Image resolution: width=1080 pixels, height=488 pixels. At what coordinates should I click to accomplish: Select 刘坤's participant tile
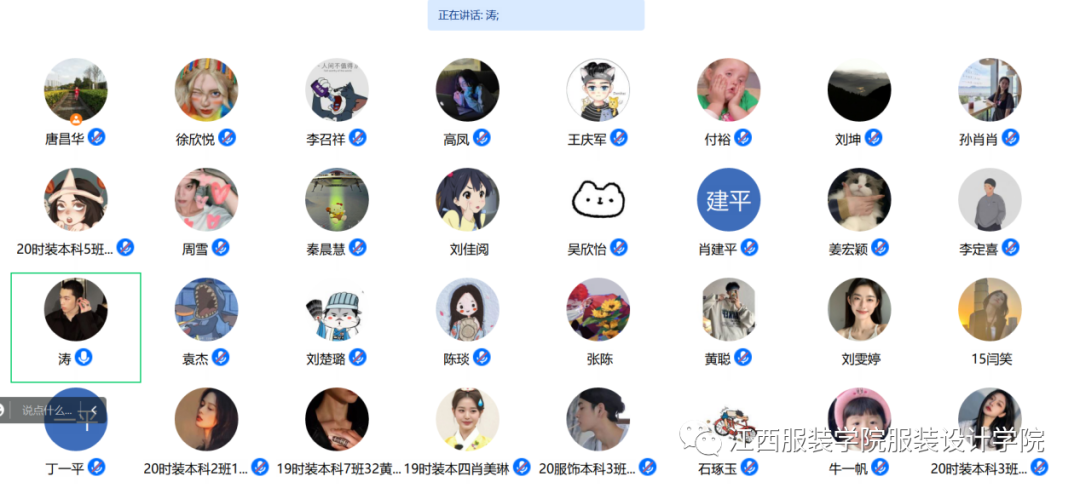coord(859,91)
